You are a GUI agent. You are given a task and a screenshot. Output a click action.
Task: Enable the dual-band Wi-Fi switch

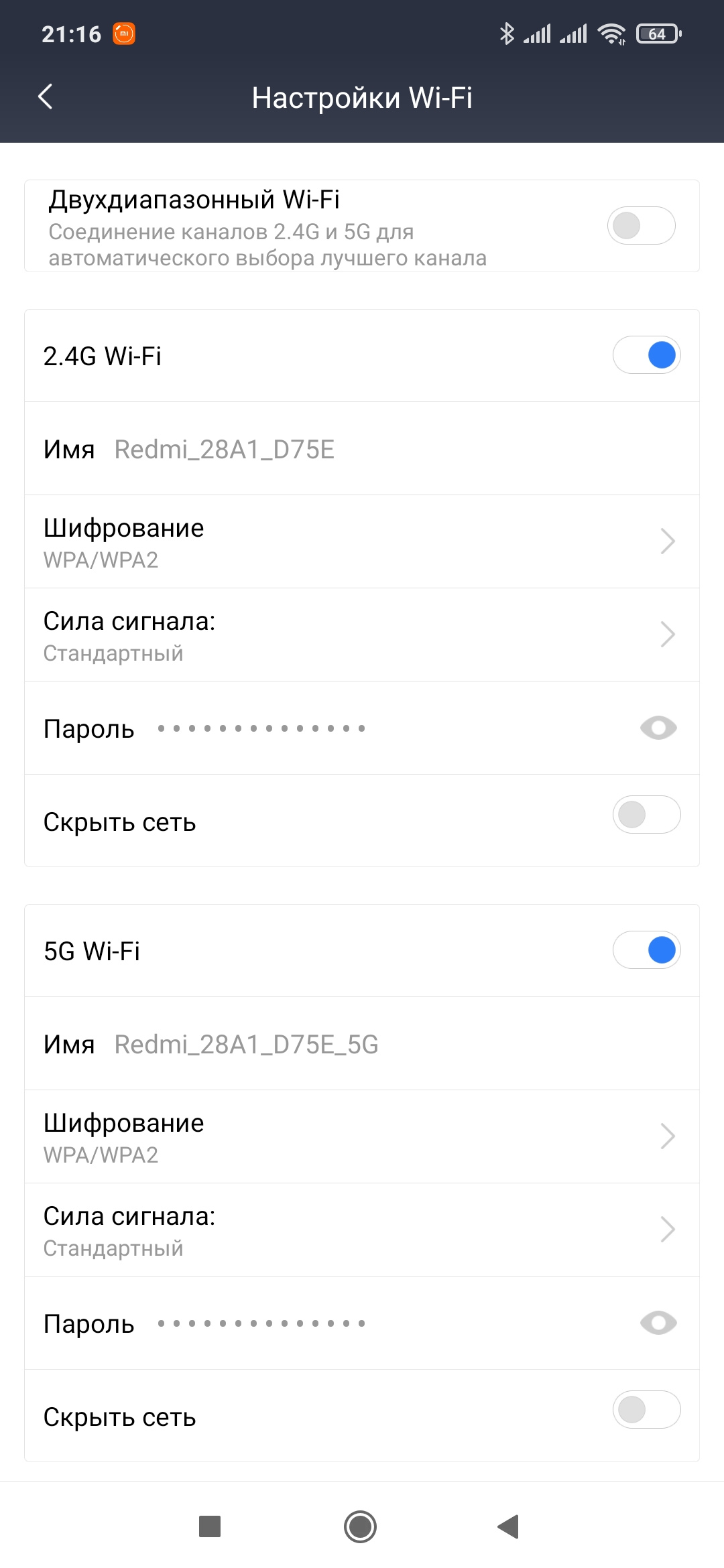click(x=641, y=226)
